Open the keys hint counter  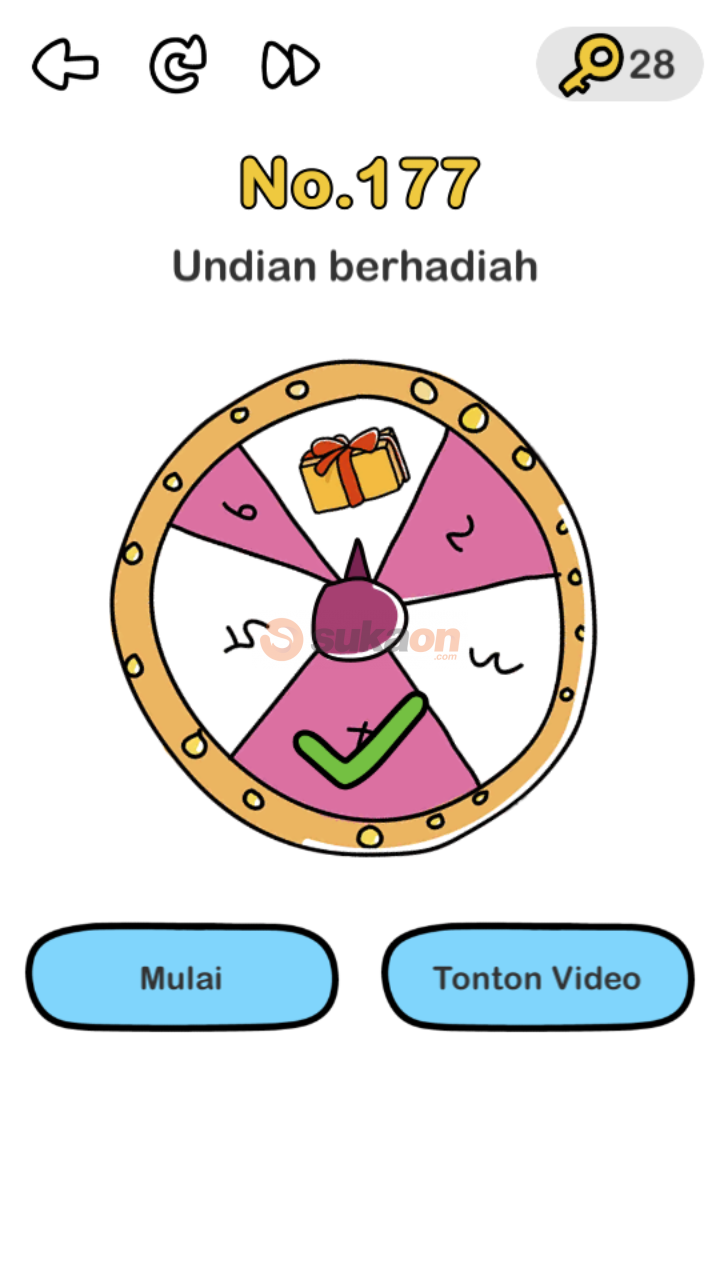click(x=619, y=65)
